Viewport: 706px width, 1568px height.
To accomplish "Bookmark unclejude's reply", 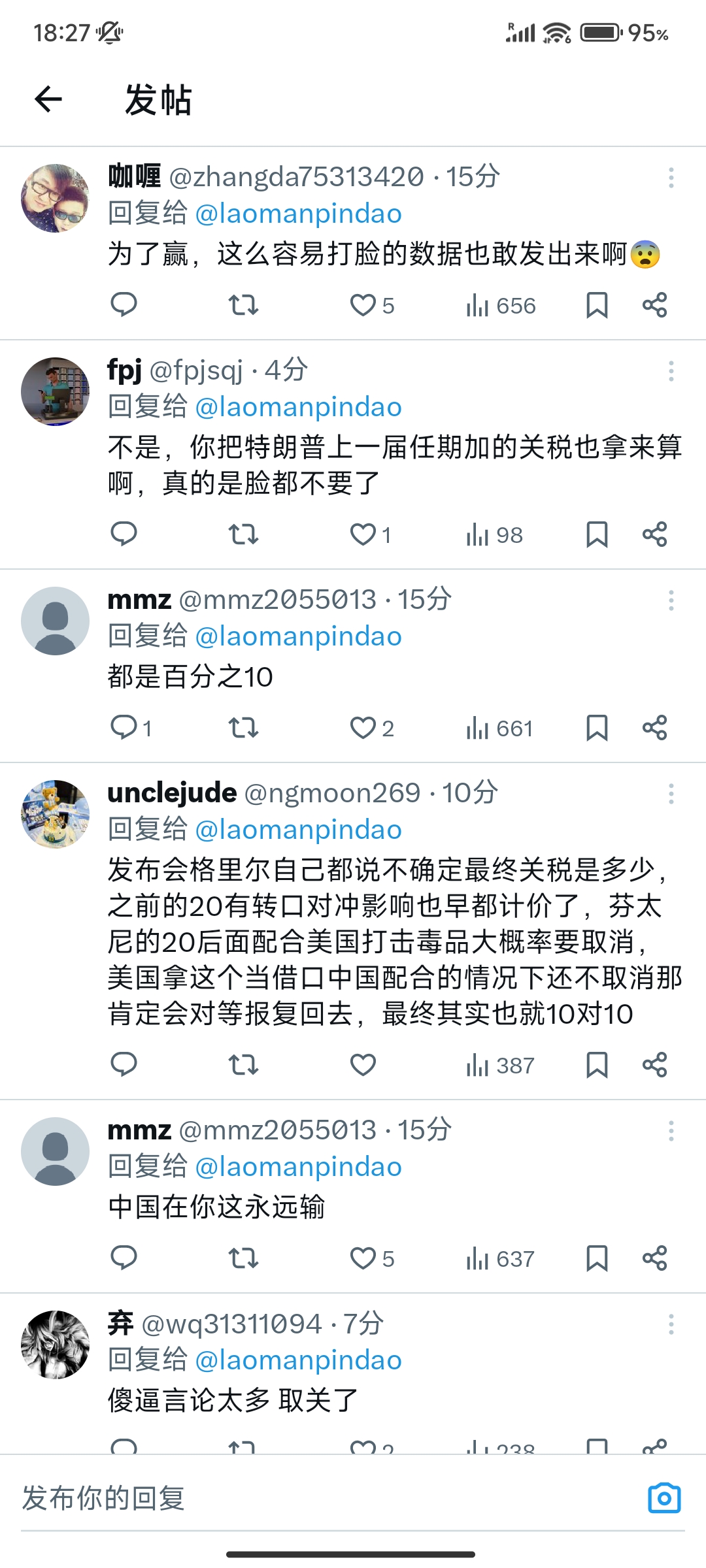I will pos(597,1064).
